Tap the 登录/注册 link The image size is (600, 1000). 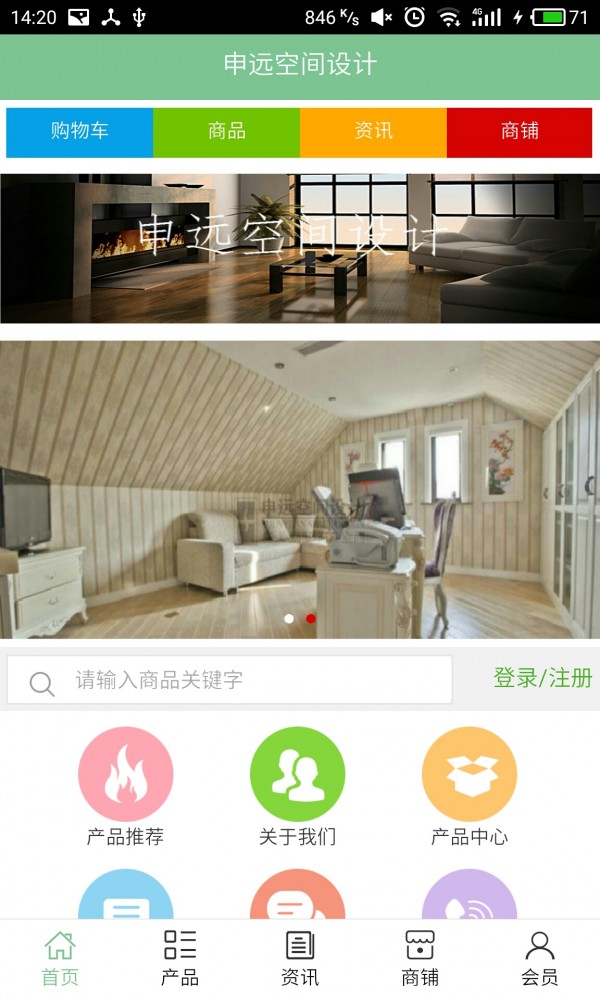click(542, 678)
